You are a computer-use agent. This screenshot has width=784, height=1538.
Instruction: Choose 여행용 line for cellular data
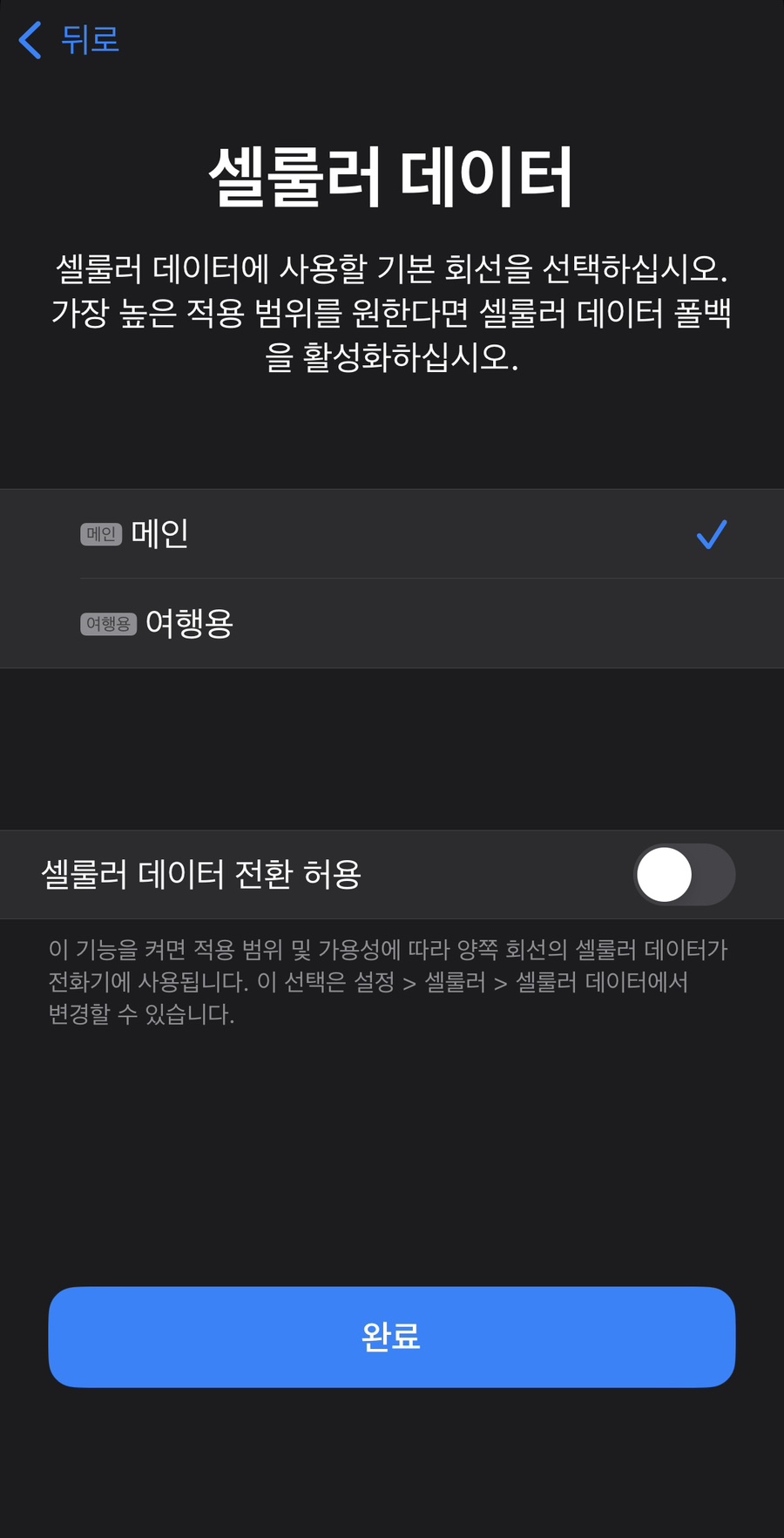click(x=392, y=624)
